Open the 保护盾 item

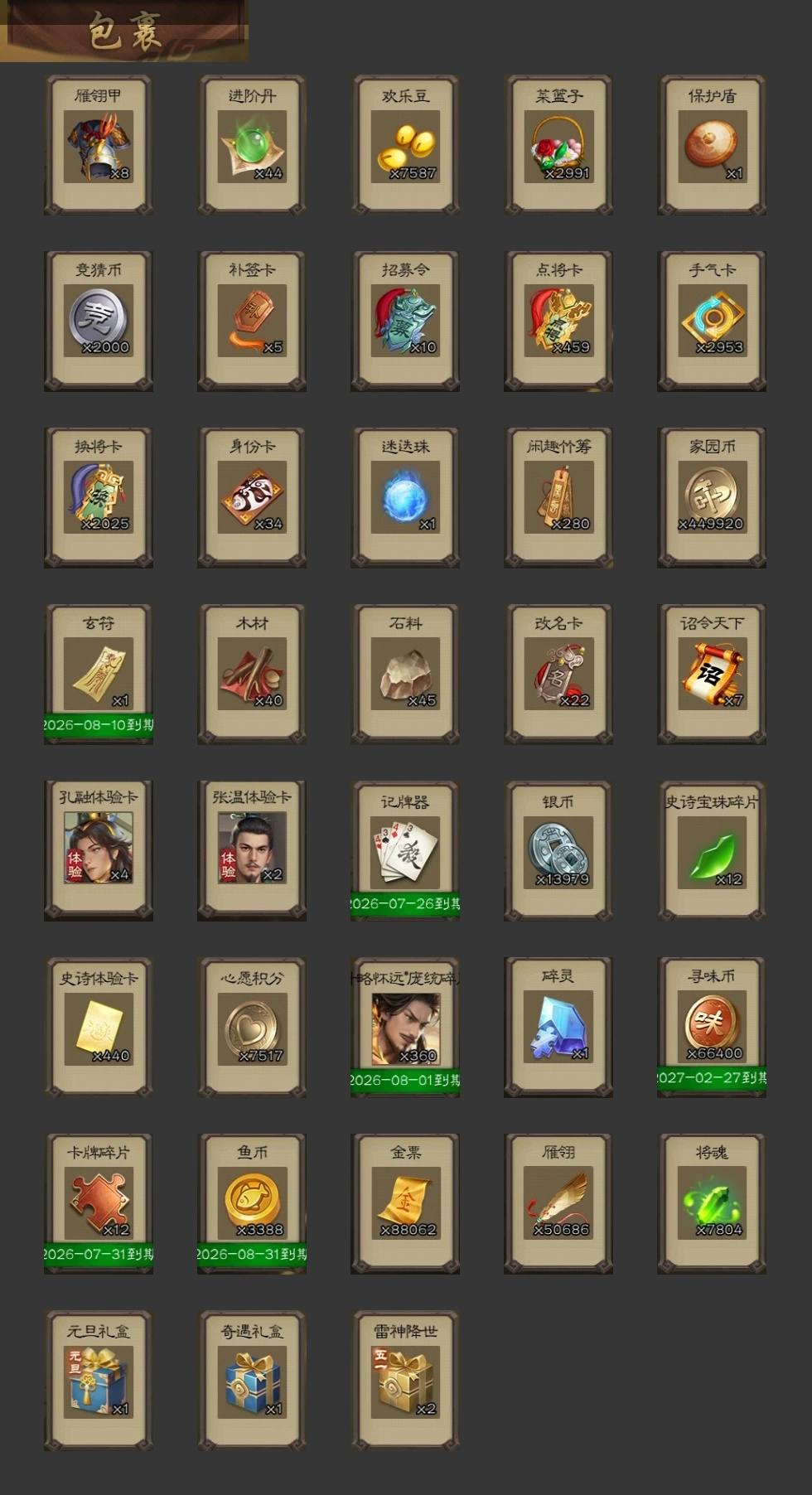click(x=712, y=145)
